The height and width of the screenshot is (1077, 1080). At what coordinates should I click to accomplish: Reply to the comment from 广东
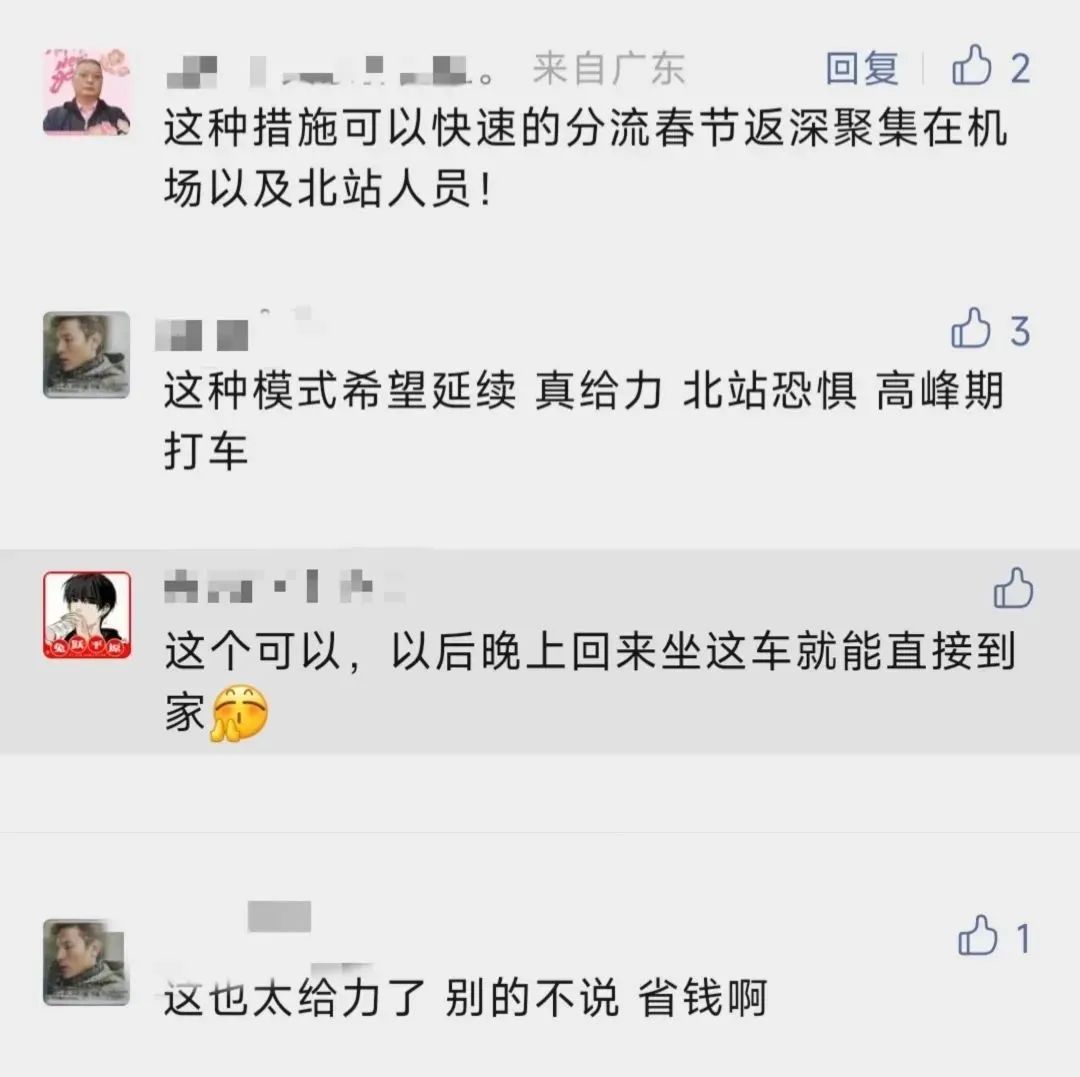tap(861, 69)
